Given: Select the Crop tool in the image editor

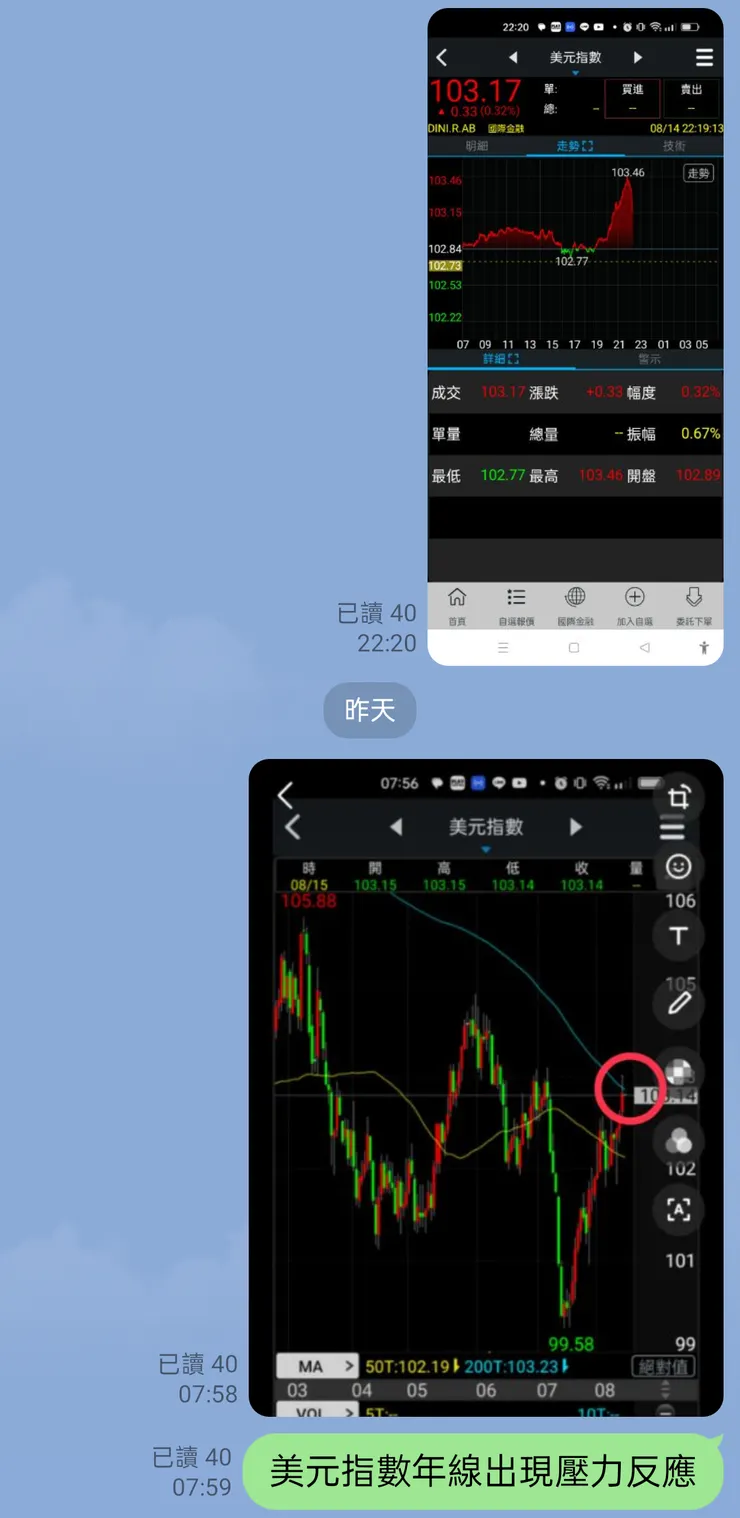Looking at the screenshot, I should coord(679,798).
